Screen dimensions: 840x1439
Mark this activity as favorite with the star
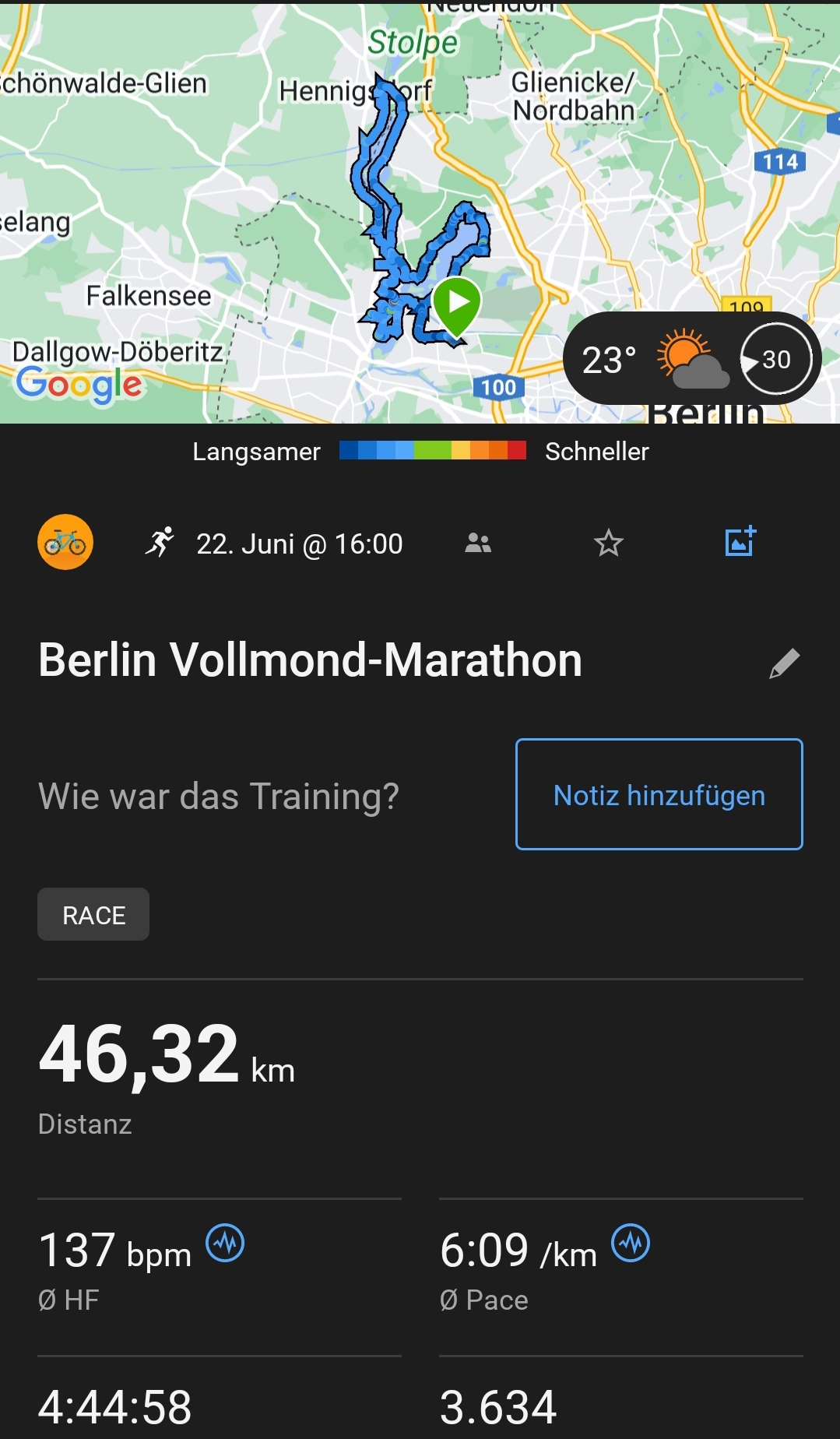pyautogui.click(x=609, y=543)
